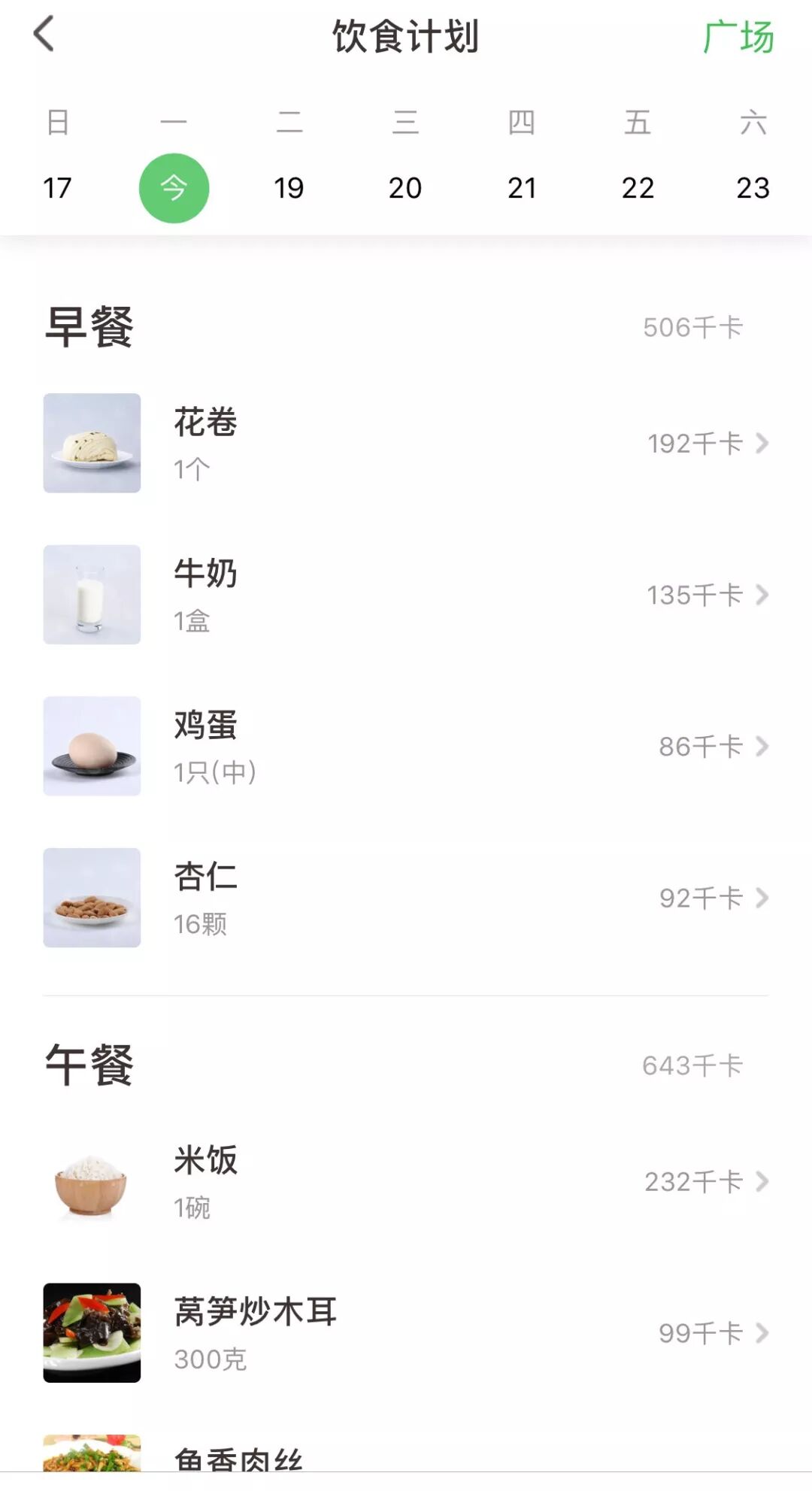Image resolution: width=812 pixels, height=1491 pixels.
Task: View the plan for Thursday 21
Action: coord(521,188)
